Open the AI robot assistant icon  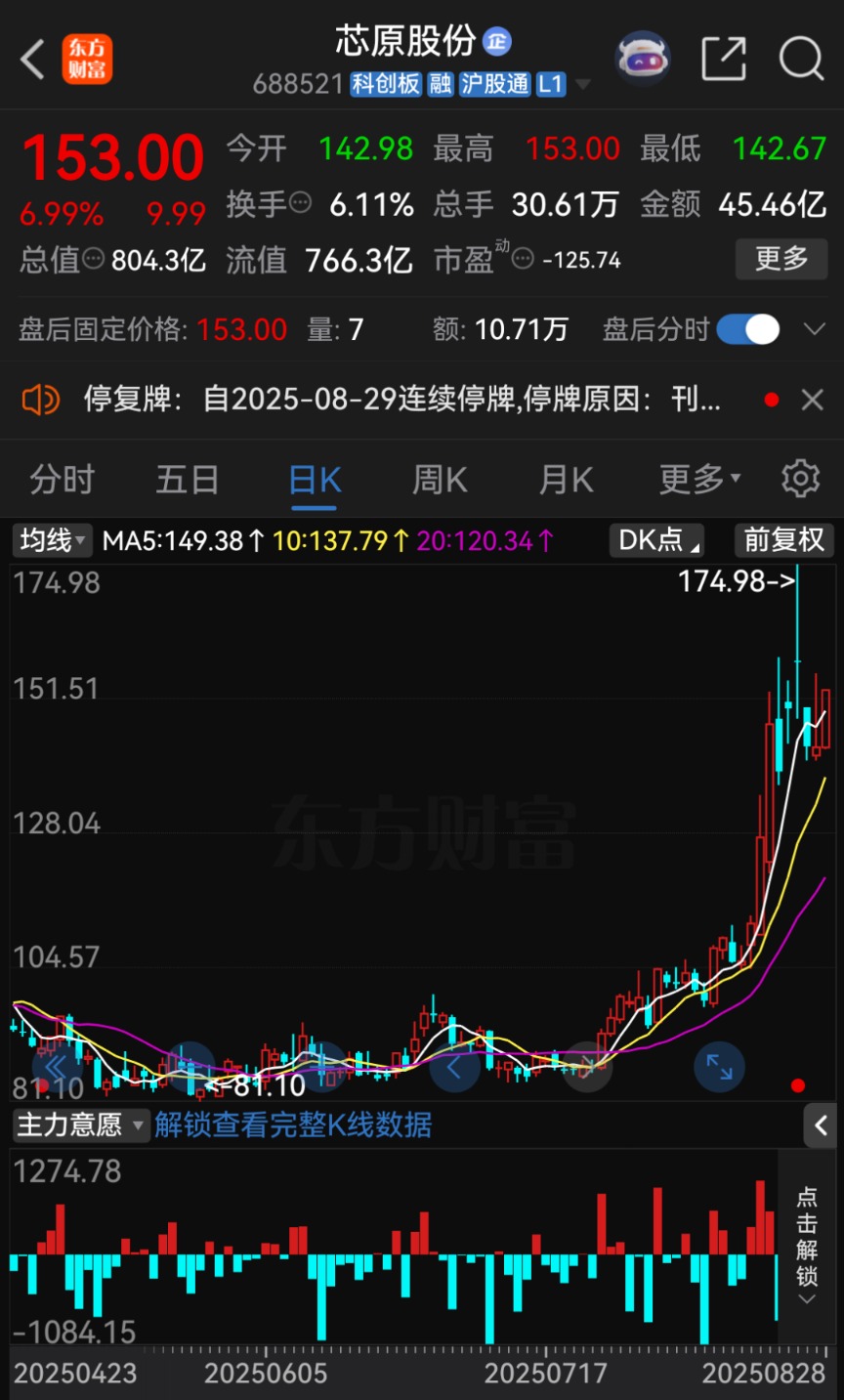point(642,59)
